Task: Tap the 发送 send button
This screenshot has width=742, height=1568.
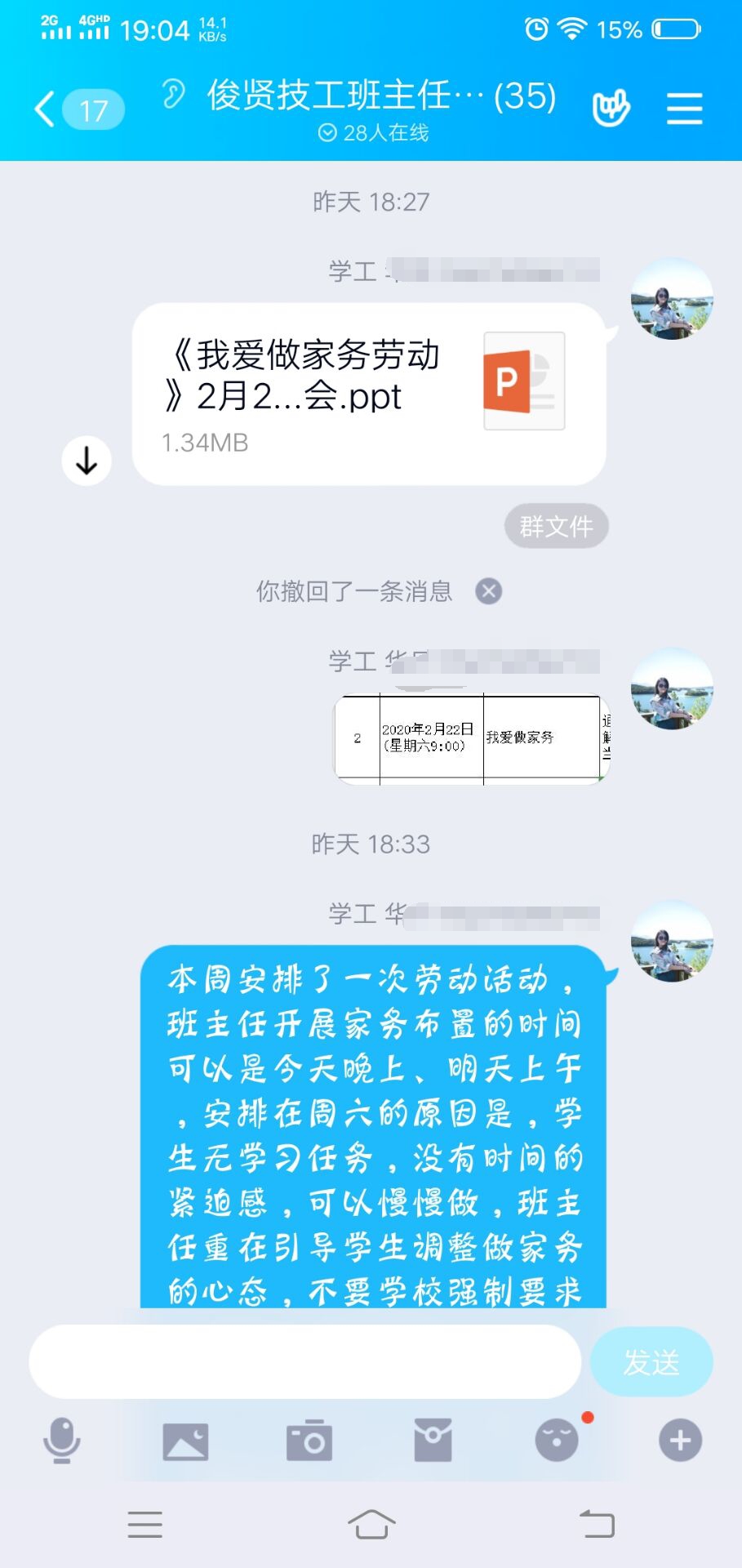Action: [651, 1361]
